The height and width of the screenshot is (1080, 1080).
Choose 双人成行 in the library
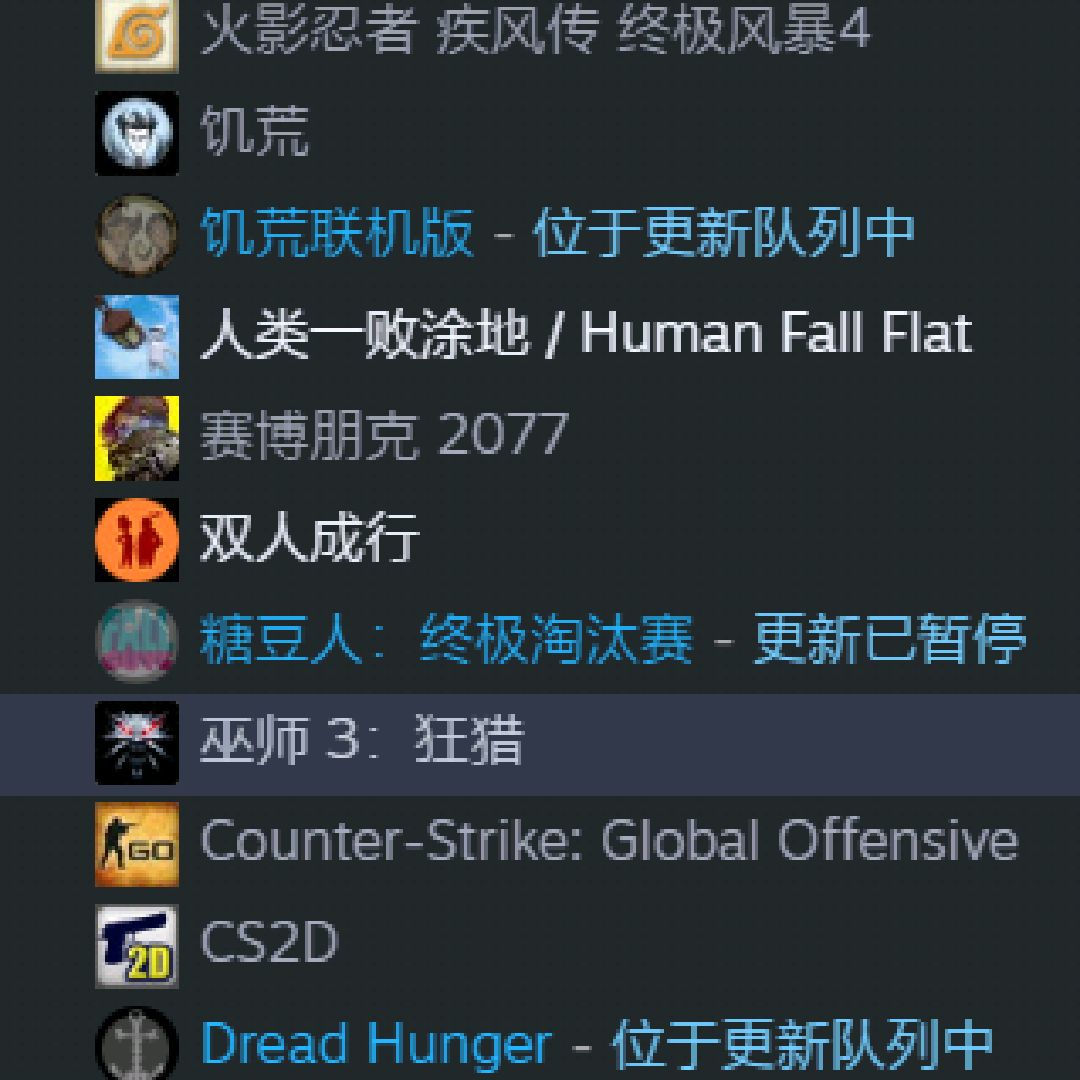click(310, 539)
